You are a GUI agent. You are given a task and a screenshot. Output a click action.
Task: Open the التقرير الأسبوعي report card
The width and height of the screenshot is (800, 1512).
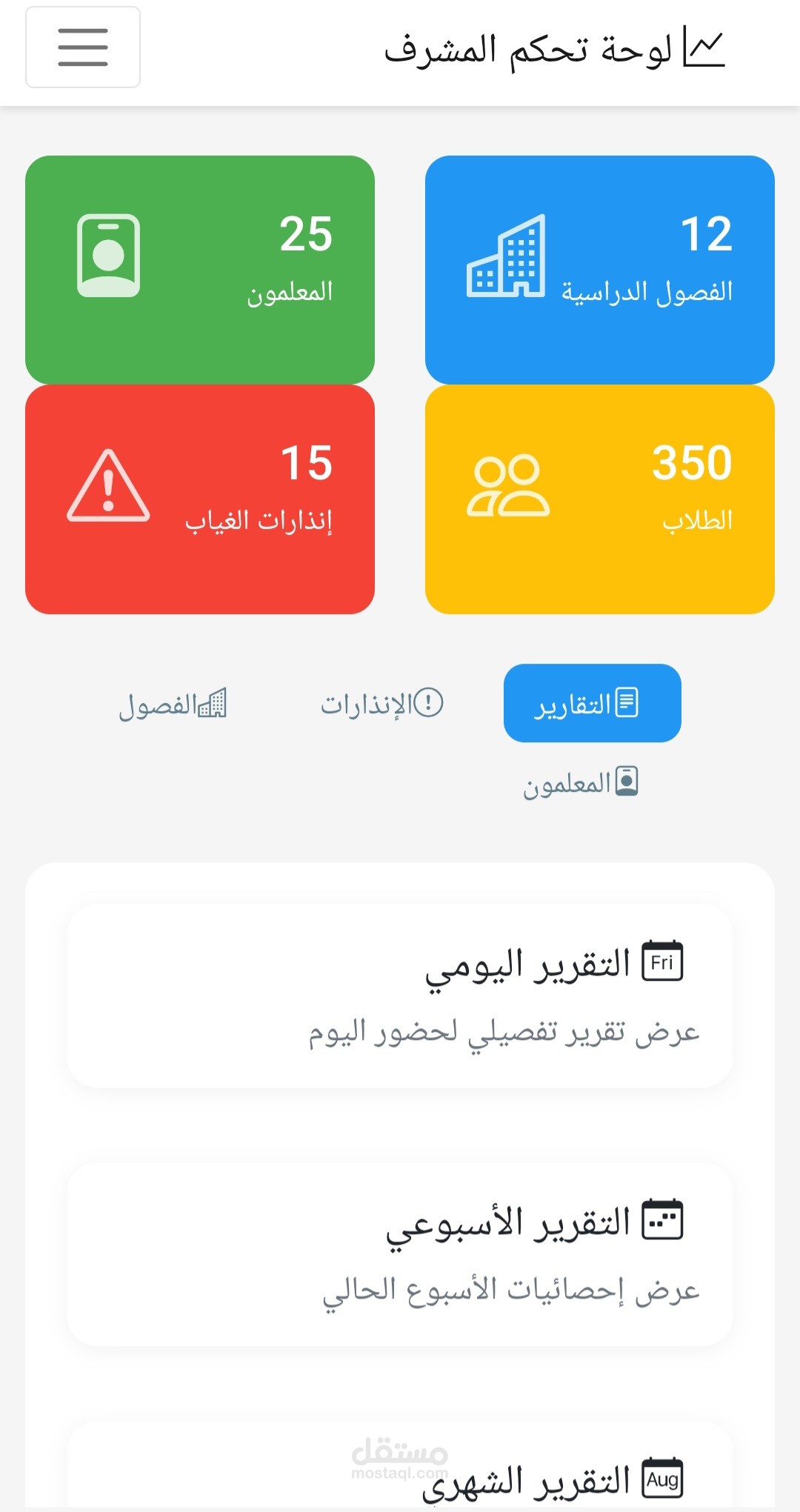coord(400,1253)
